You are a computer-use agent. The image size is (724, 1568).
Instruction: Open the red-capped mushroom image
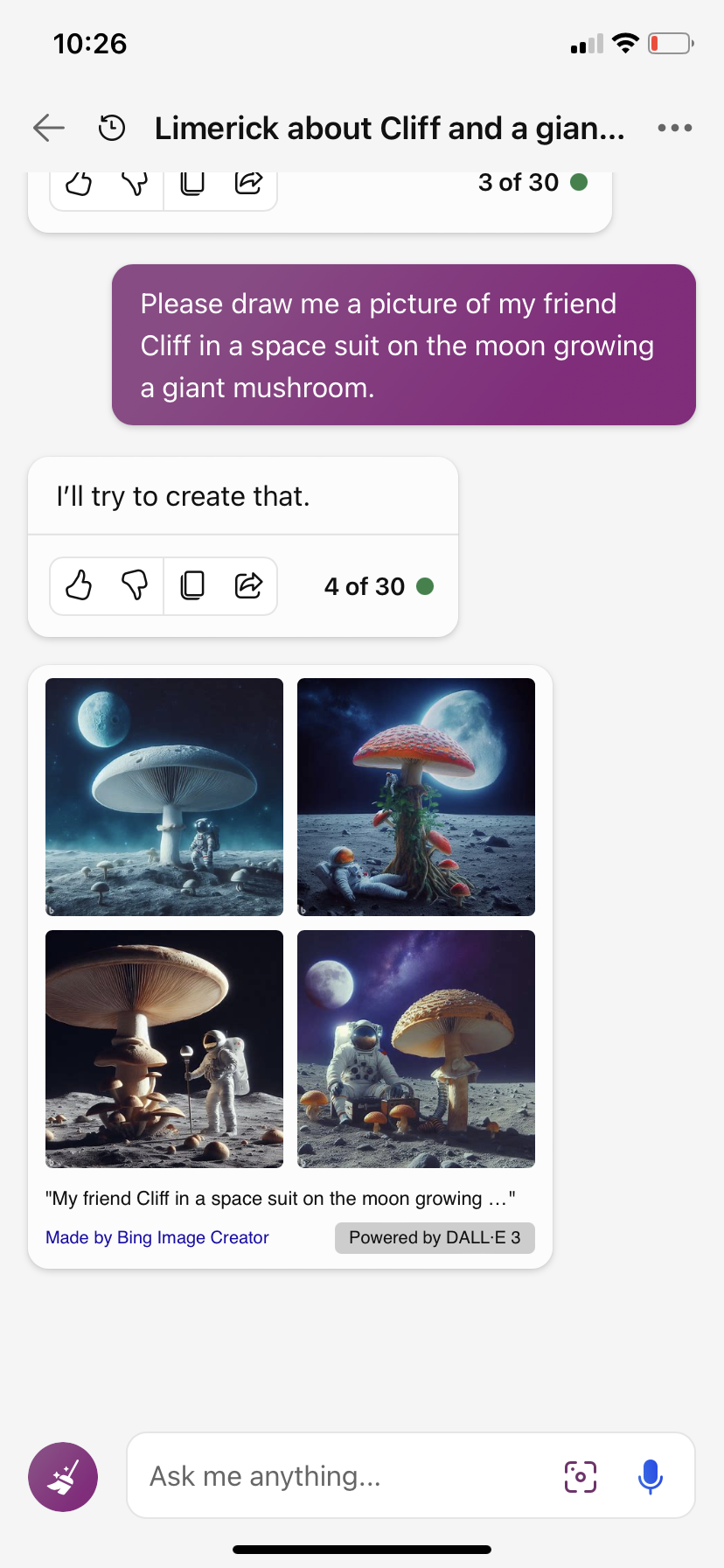pos(416,797)
